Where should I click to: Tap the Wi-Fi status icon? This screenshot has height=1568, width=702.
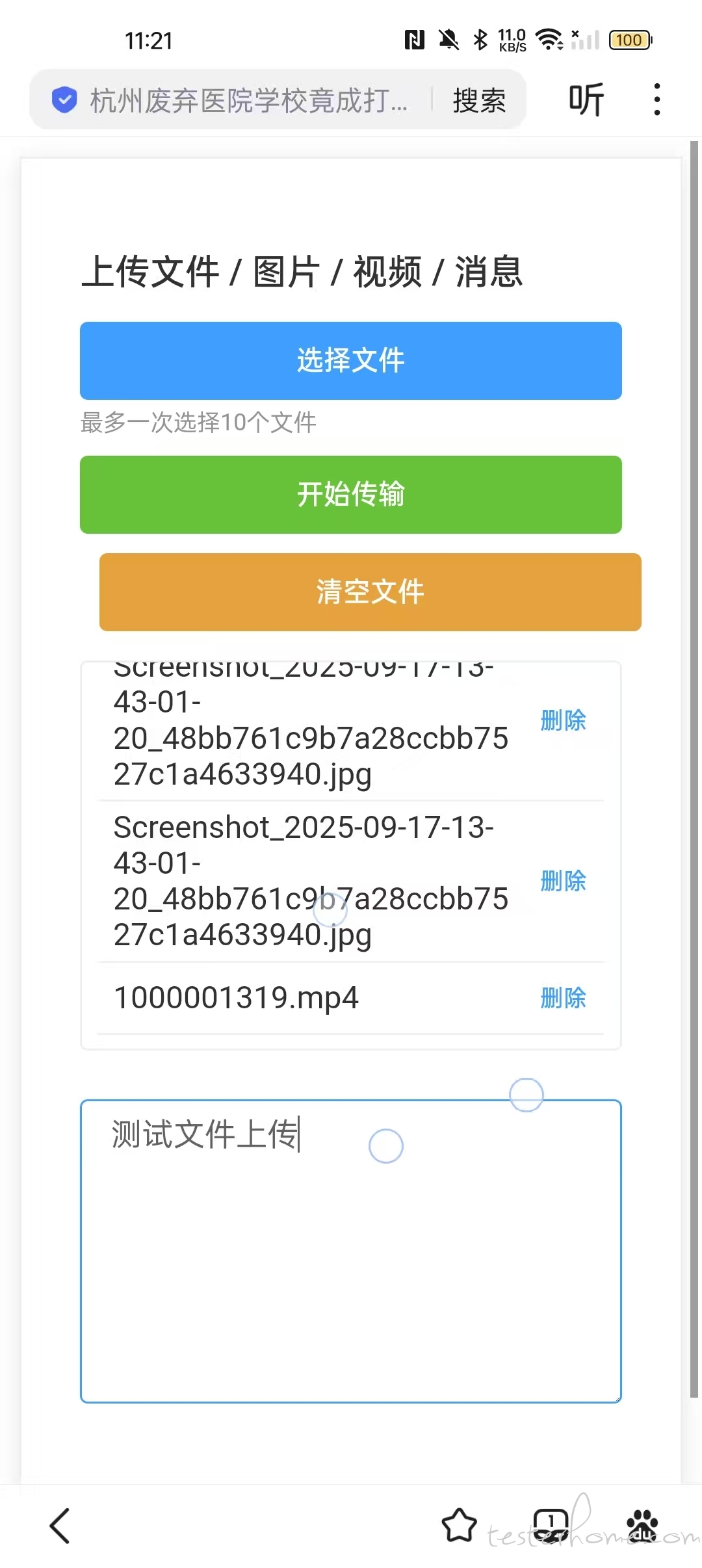(548, 40)
